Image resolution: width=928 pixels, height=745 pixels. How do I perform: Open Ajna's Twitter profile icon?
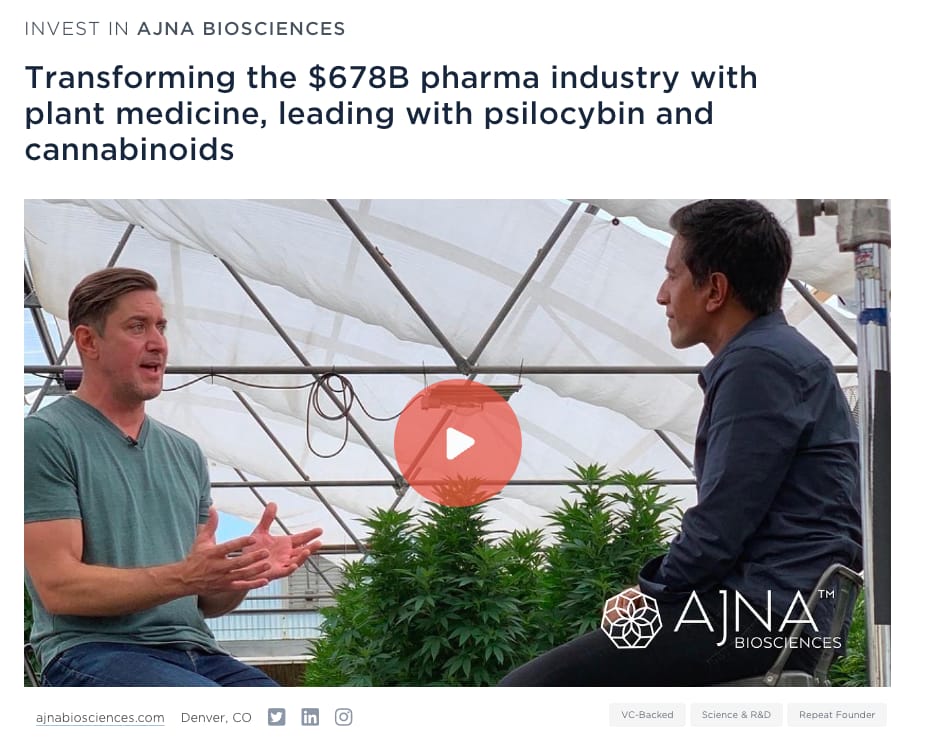[x=277, y=717]
